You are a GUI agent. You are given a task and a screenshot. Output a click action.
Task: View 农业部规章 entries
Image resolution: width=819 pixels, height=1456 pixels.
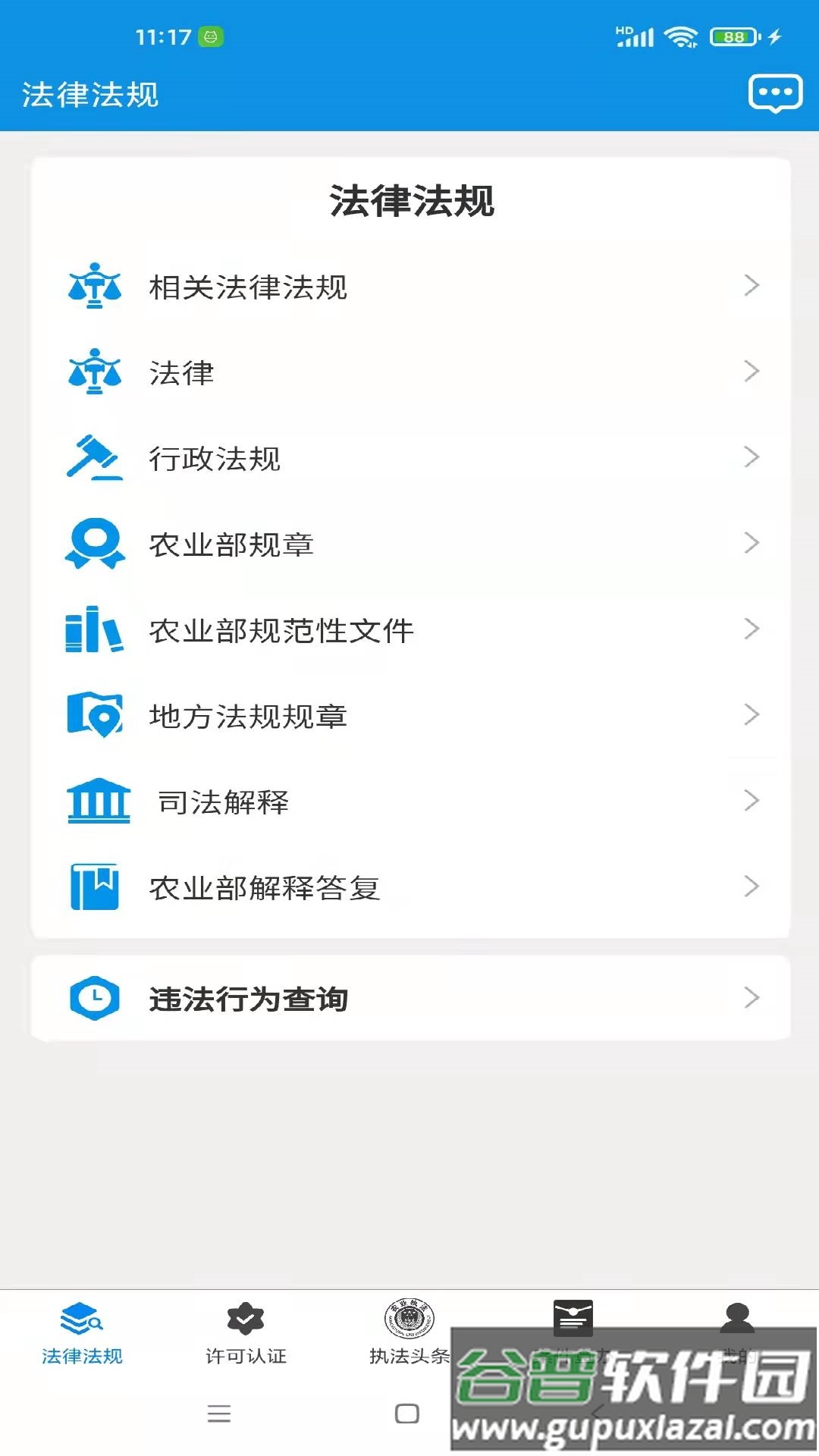(409, 544)
